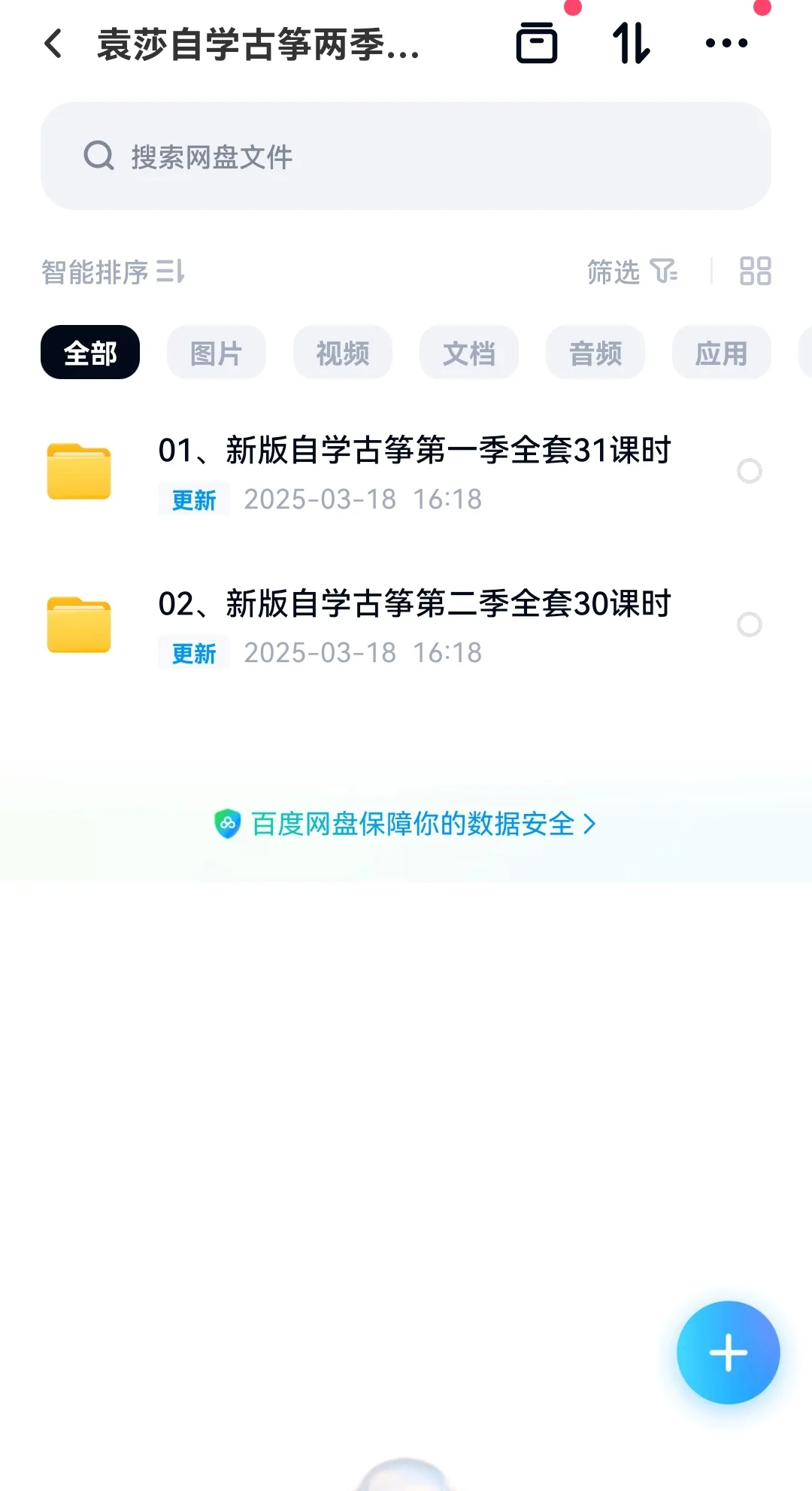Open the three-dot overflow menu
This screenshot has width=812, height=1491.
tap(726, 43)
